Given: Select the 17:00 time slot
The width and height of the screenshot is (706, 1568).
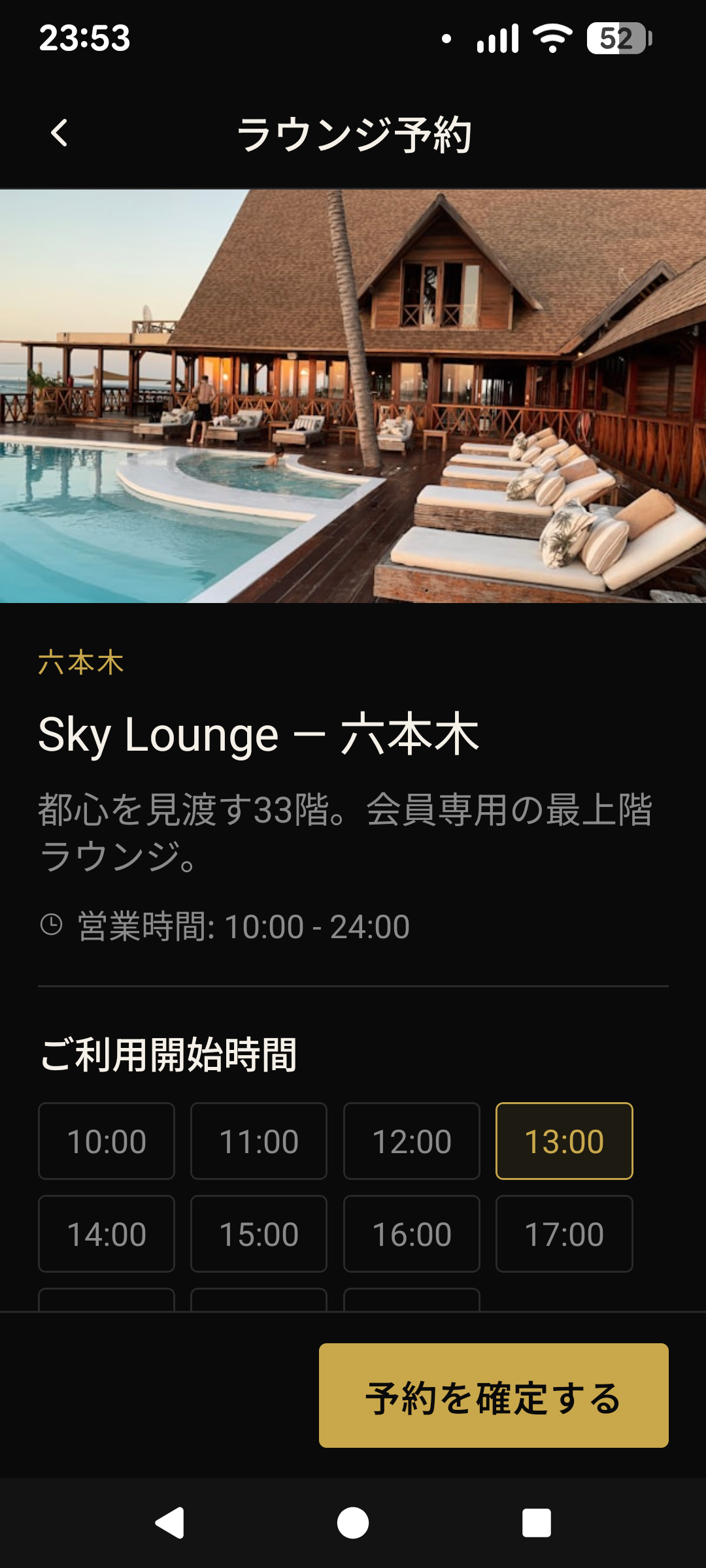Looking at the screenshot, I should pos(564,1234).
